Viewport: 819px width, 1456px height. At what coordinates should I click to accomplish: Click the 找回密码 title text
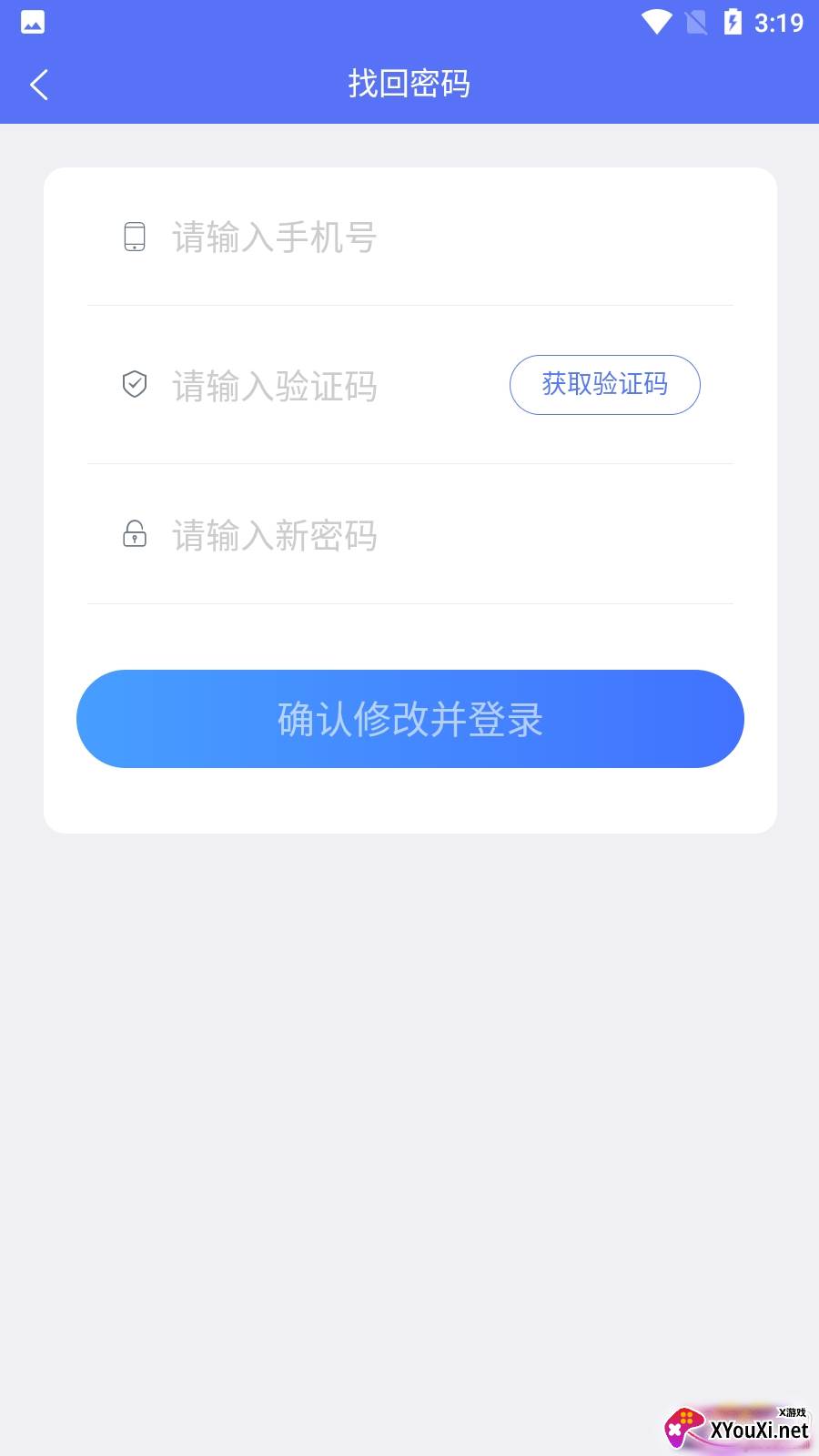click(409, 83)
